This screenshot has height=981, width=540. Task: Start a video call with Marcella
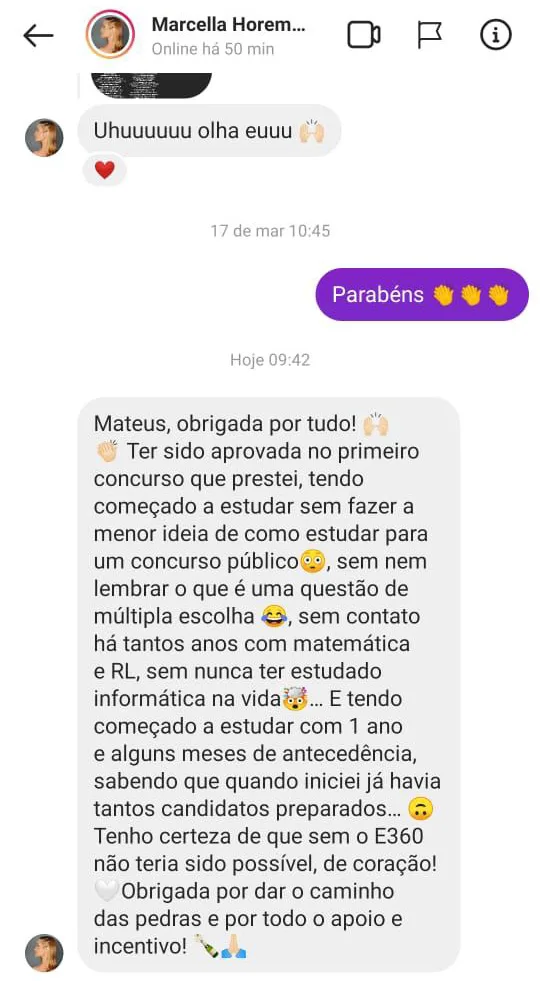click(364, 36)
